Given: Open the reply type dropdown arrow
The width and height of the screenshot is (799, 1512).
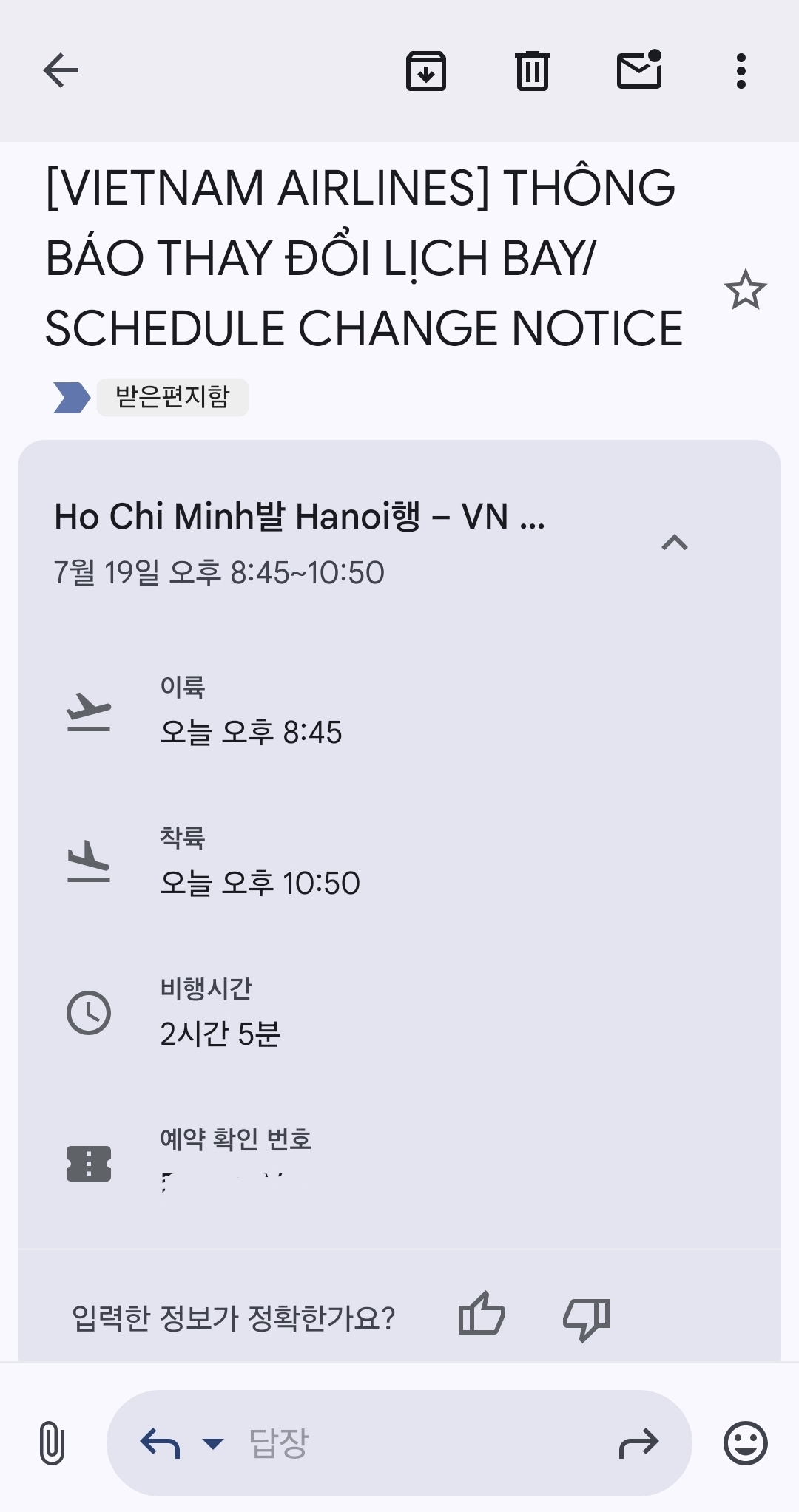Looking at the screenshot, I should pos(213,1443).
